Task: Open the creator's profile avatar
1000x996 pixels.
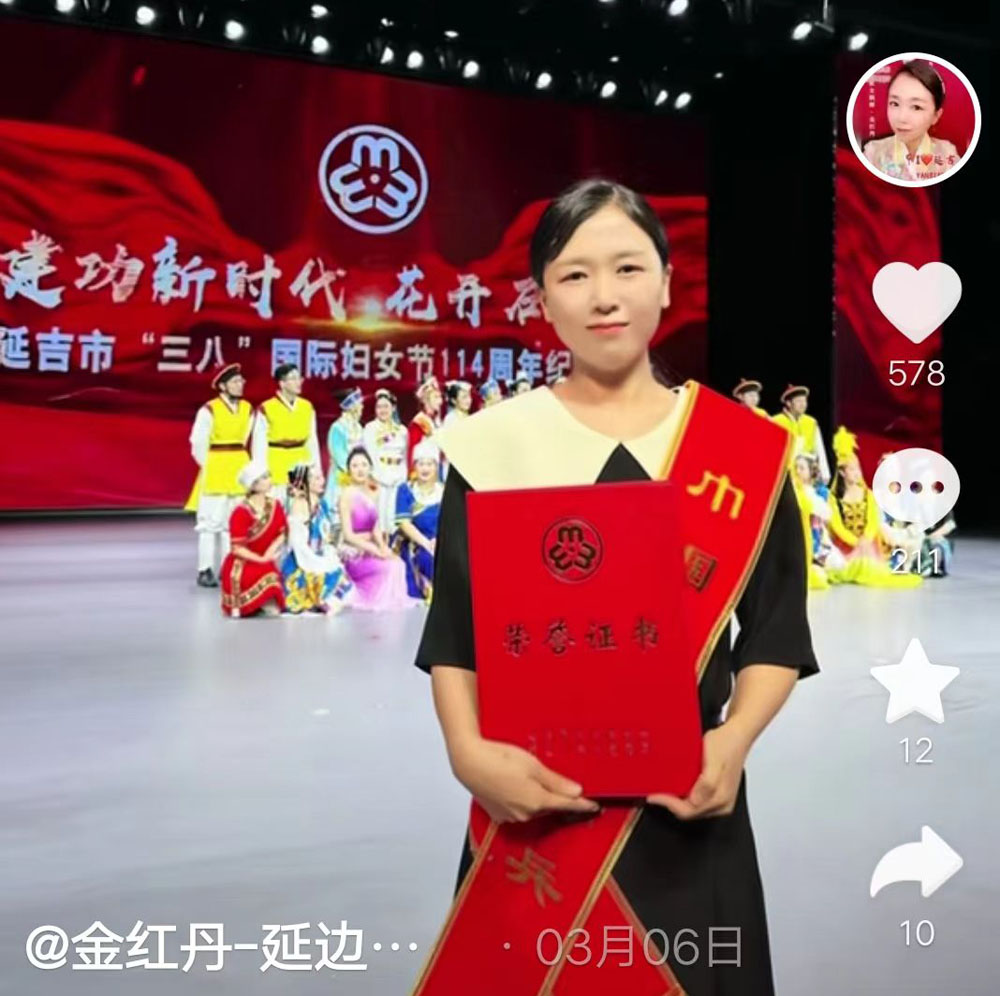Action: pos(913,120)
